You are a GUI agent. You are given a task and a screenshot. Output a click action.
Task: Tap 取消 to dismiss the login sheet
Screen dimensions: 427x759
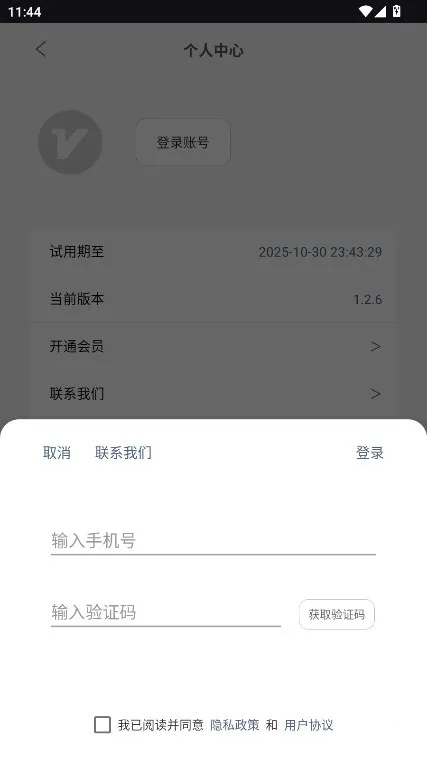57,453
